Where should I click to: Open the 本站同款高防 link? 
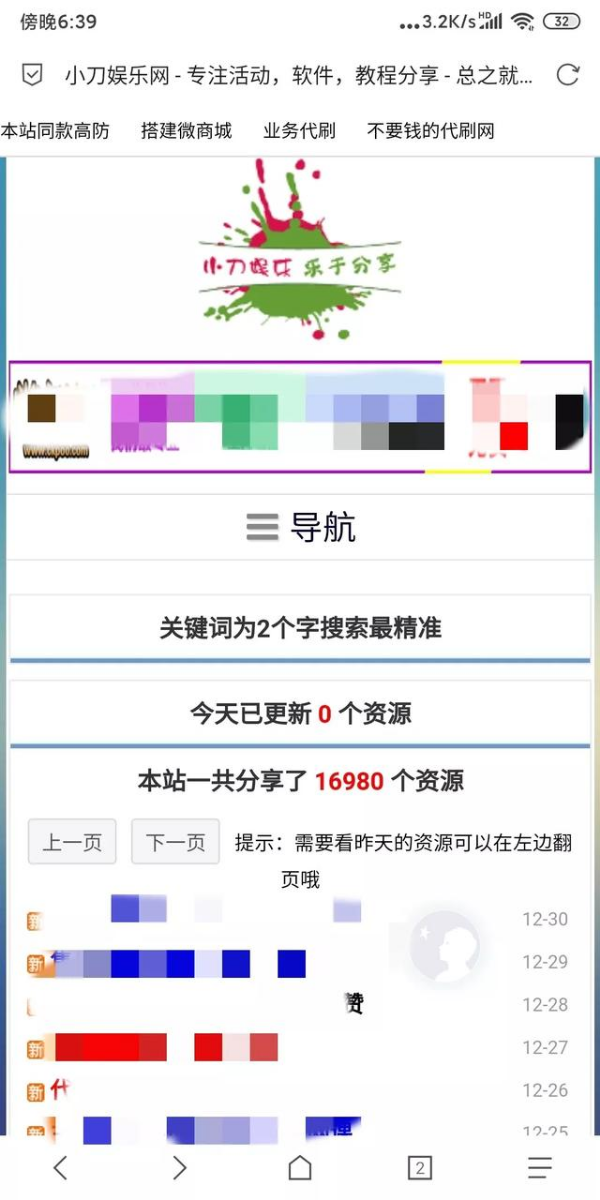click(x=55, y=131)
